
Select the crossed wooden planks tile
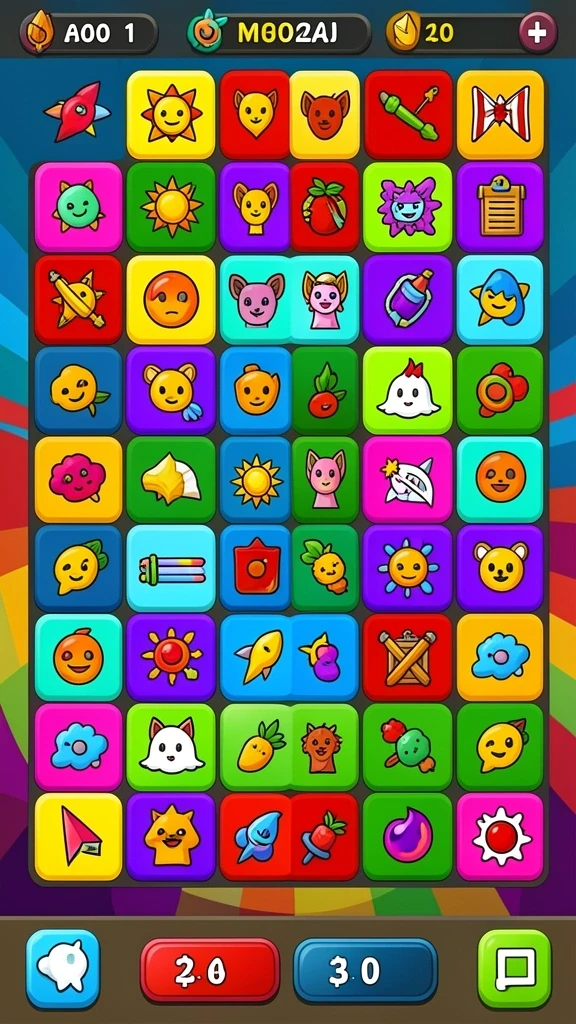[408, 658]
